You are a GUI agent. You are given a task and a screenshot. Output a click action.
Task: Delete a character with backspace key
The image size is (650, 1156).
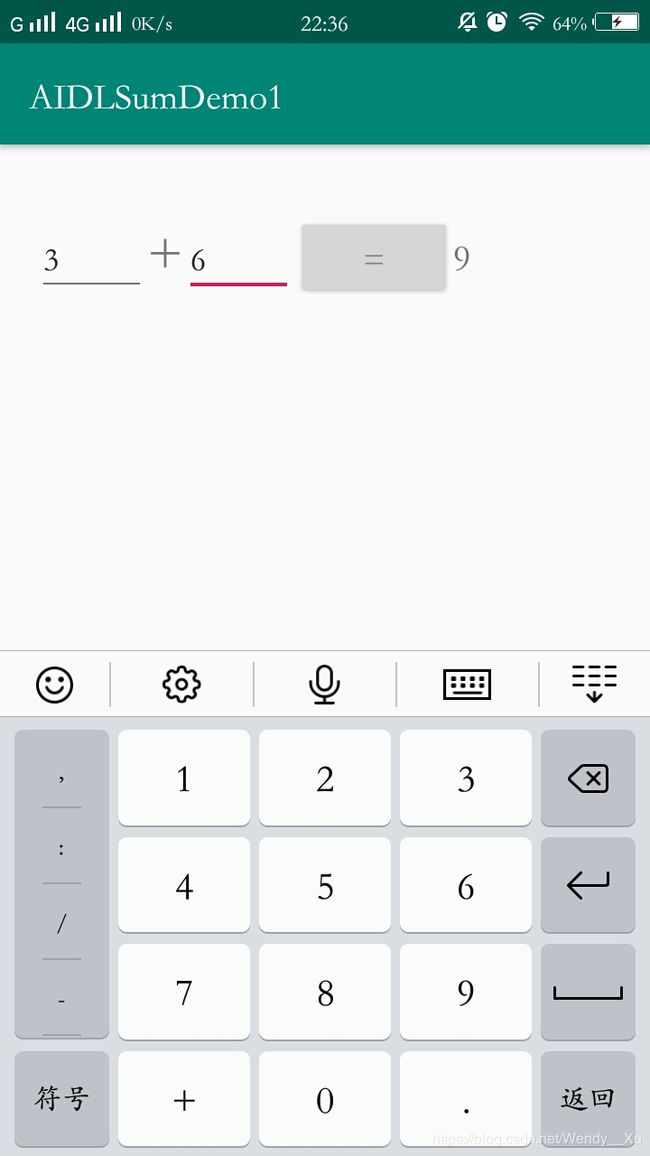point(588,778)
